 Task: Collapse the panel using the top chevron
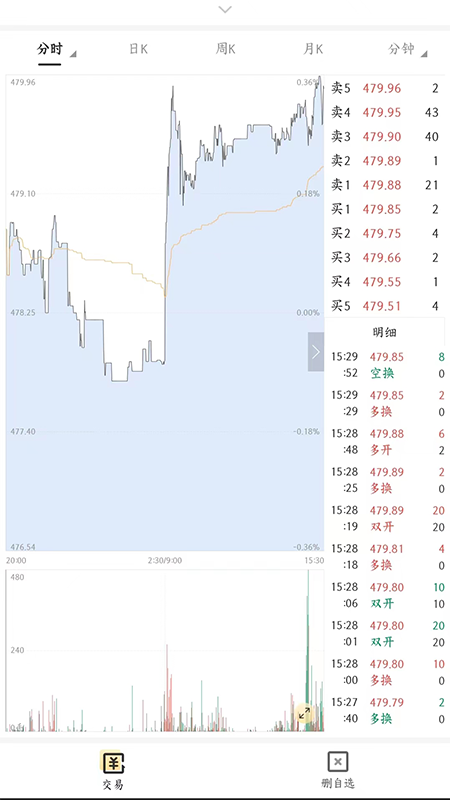tap(224, 9)
